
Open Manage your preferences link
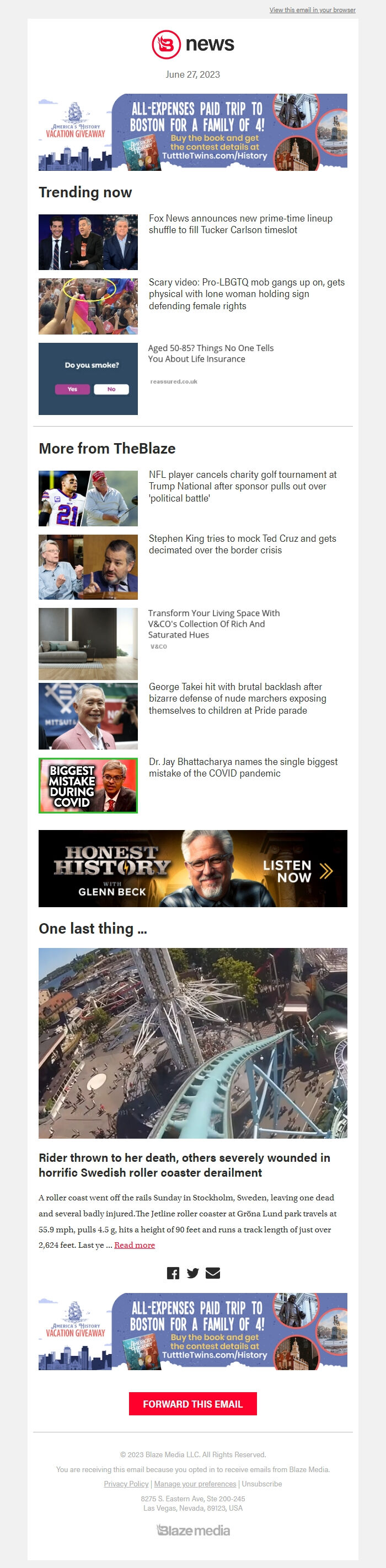pos(195,1483)
